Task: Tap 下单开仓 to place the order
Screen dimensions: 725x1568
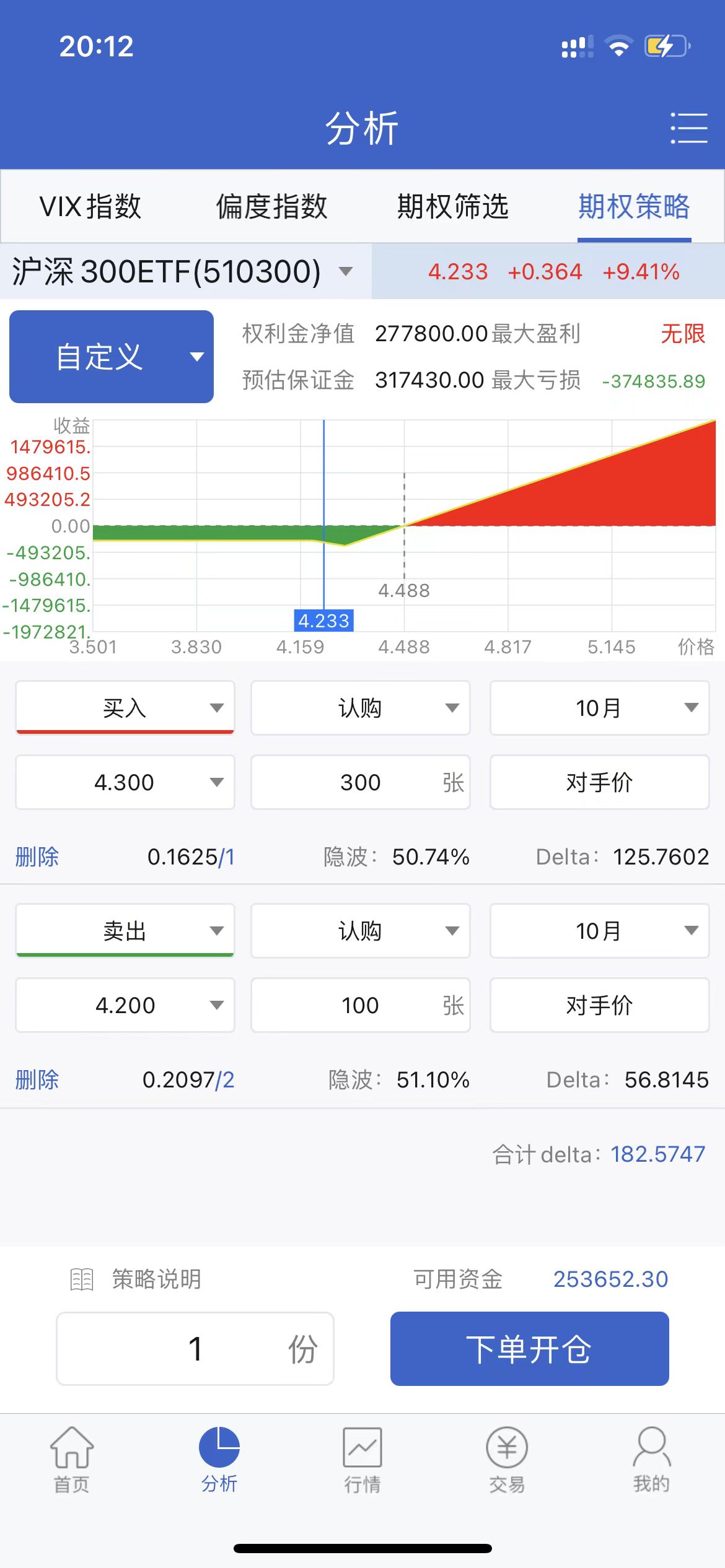Action: pos(529,1349)
